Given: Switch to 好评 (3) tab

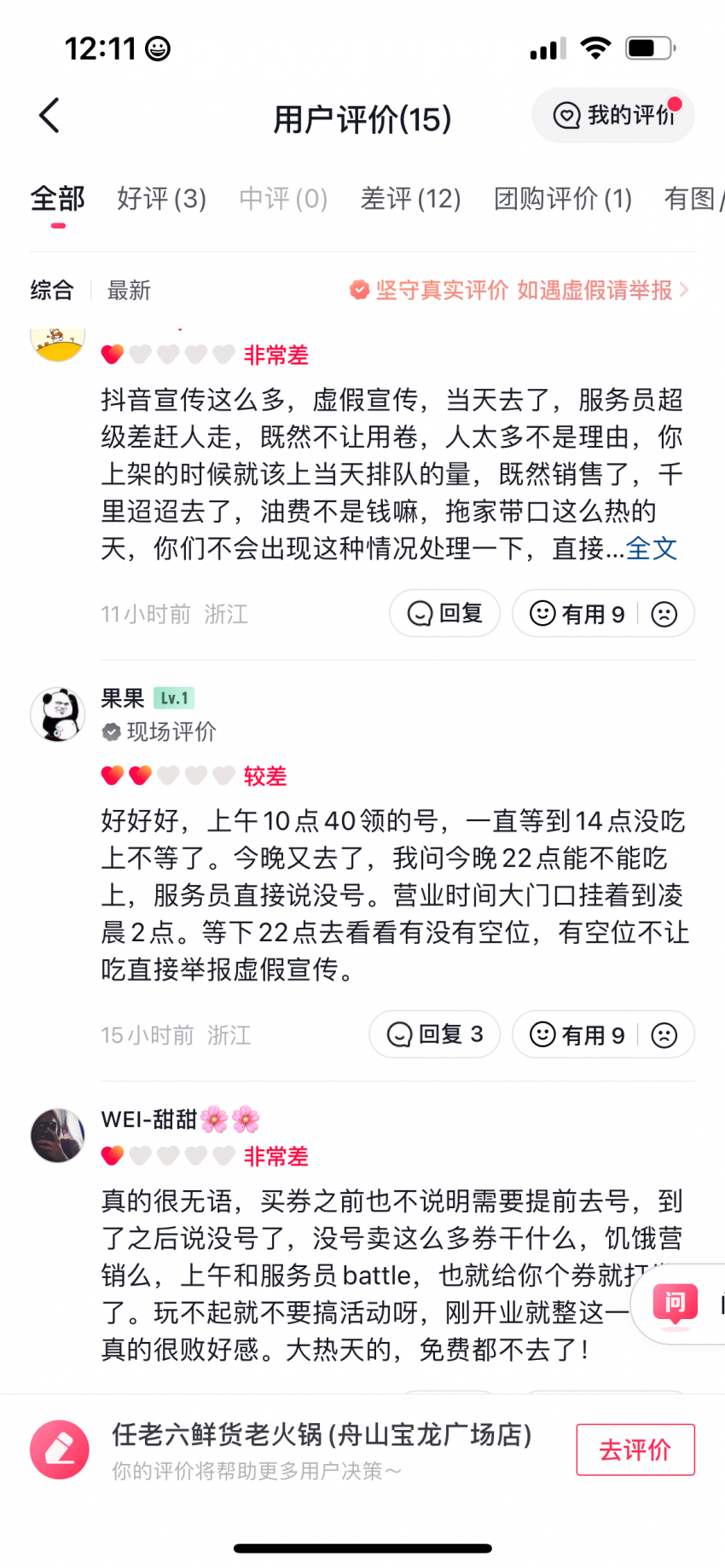Looking at the screenshot, I should click(x=161, y=199).
